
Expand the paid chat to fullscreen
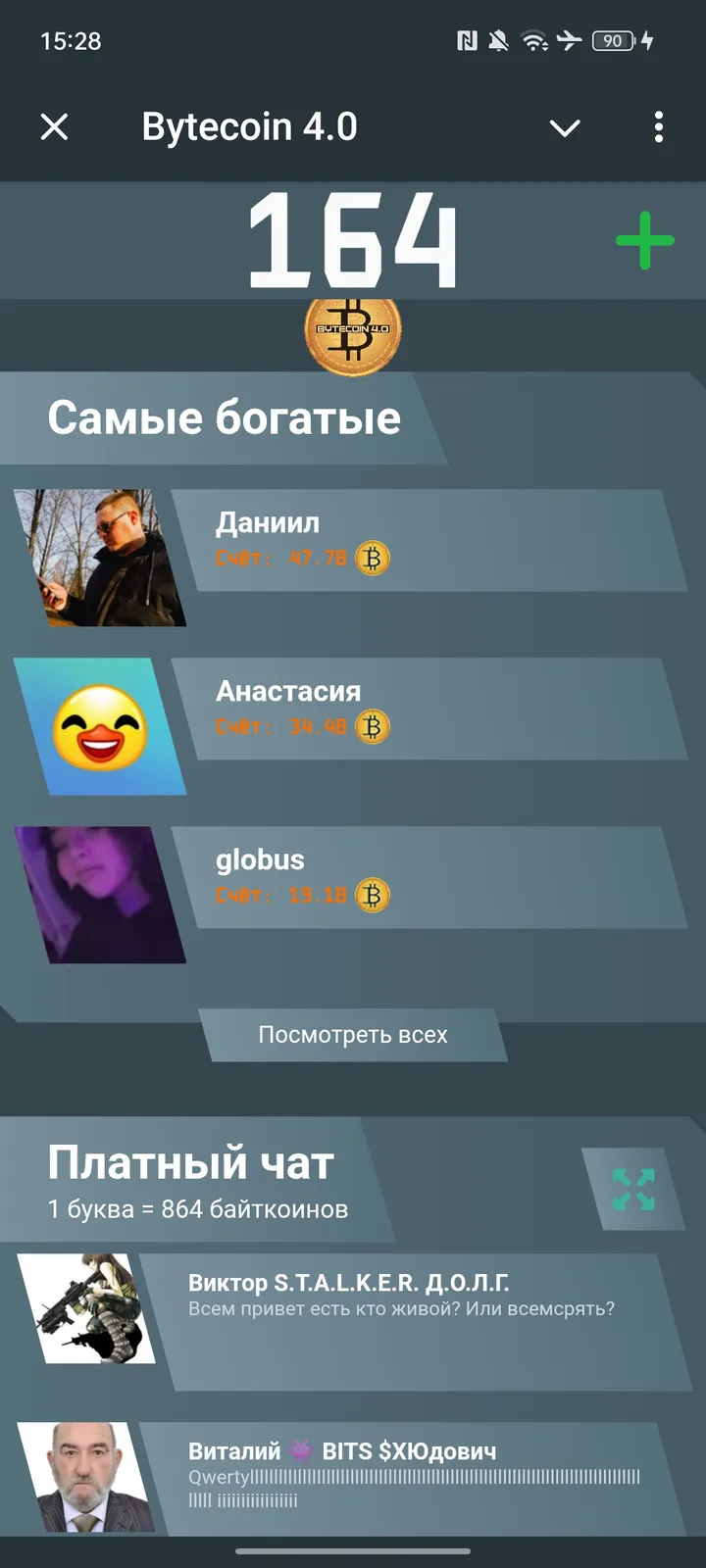633,1189
